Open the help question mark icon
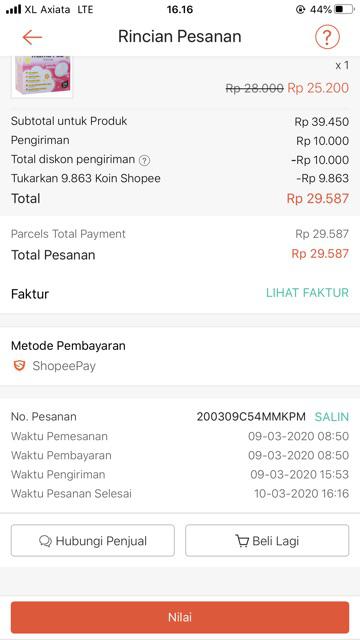 327,37
